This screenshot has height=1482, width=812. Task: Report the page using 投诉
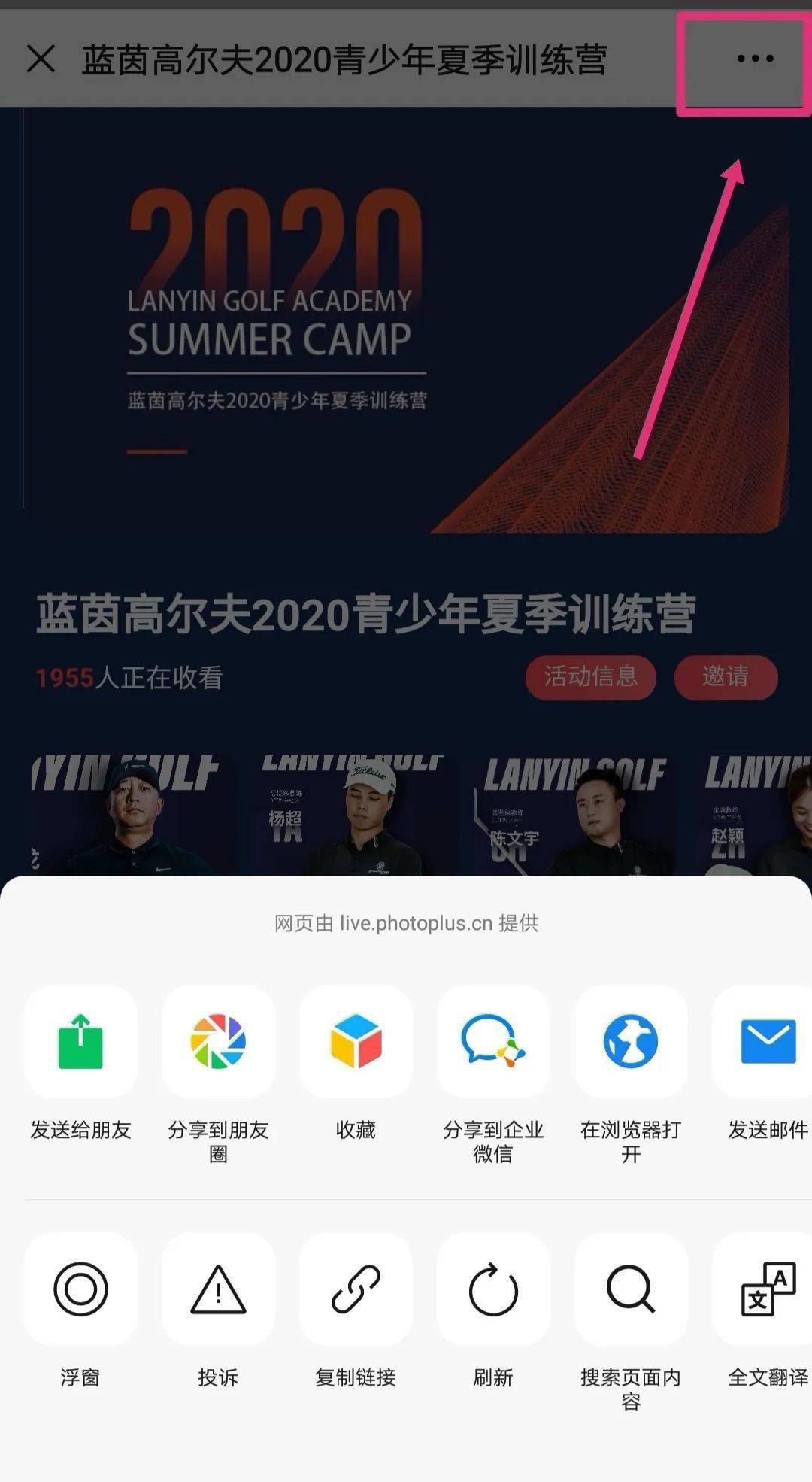tap(218, 1289)
